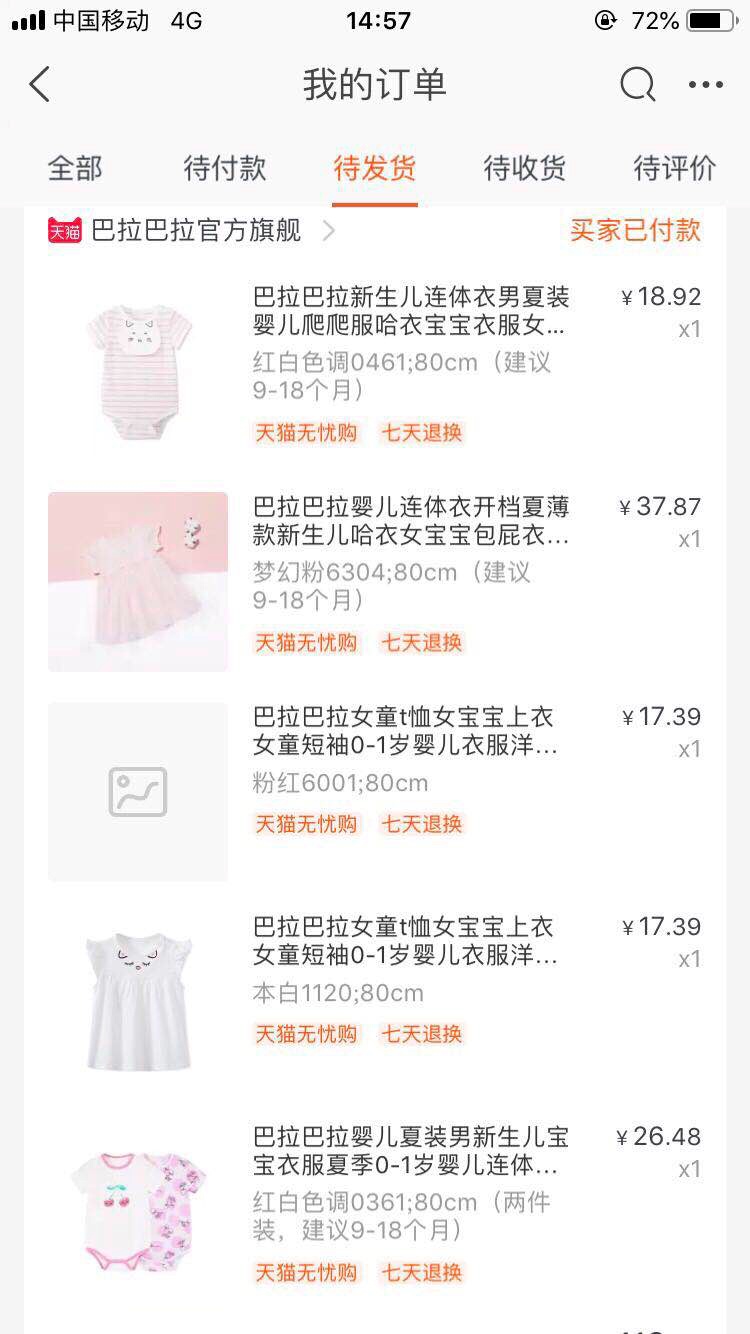
Task: Open the ¥18.92 striped bodysuit item
Action: coord(410,342)
